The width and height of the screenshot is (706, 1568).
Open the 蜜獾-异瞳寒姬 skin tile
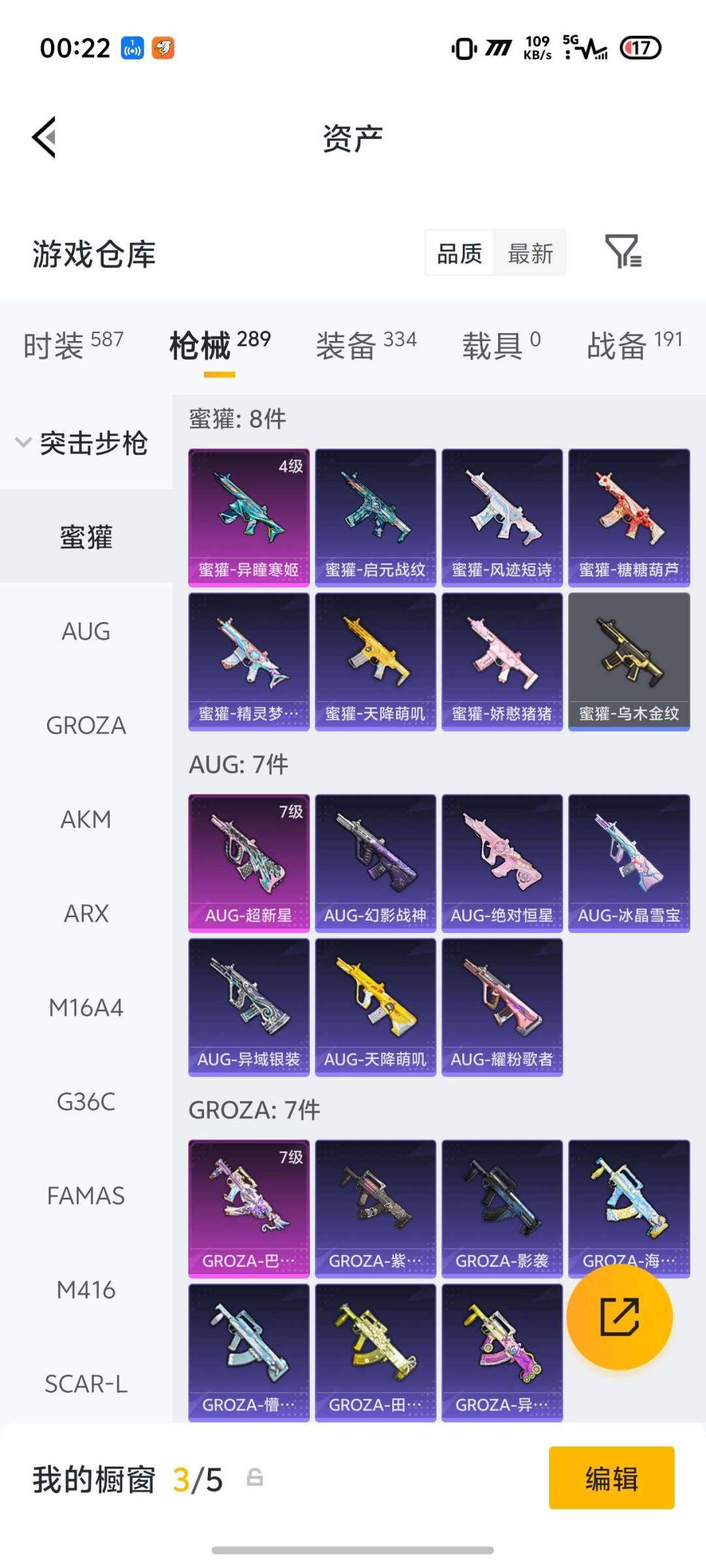pos(248,517)
